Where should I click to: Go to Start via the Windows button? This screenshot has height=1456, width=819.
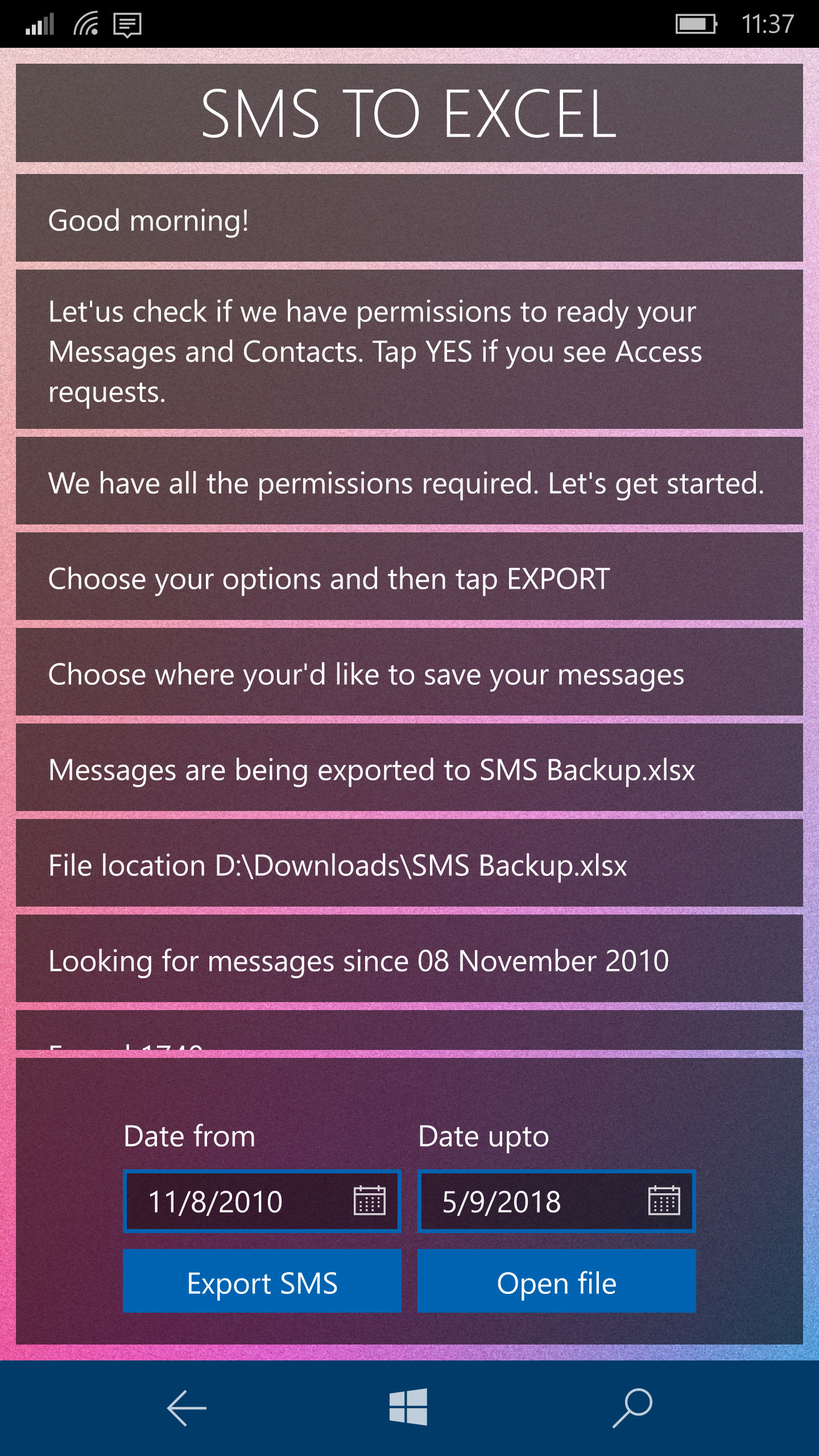[408, 1407]
